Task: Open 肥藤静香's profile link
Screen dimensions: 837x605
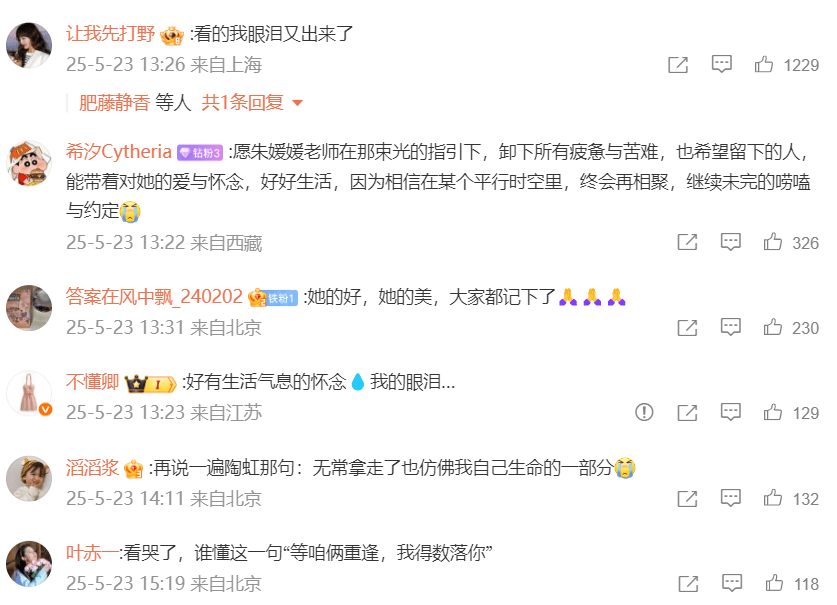Action: coord(115,102)
